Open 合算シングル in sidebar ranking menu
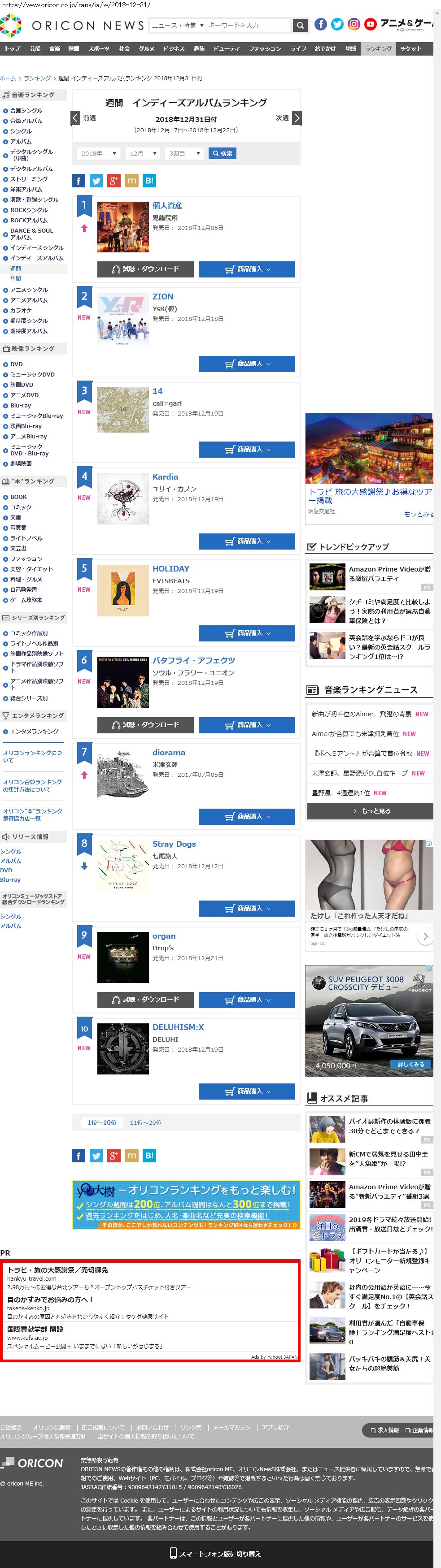The width and height of the screenshot is (441, 1568). point(26,111)
